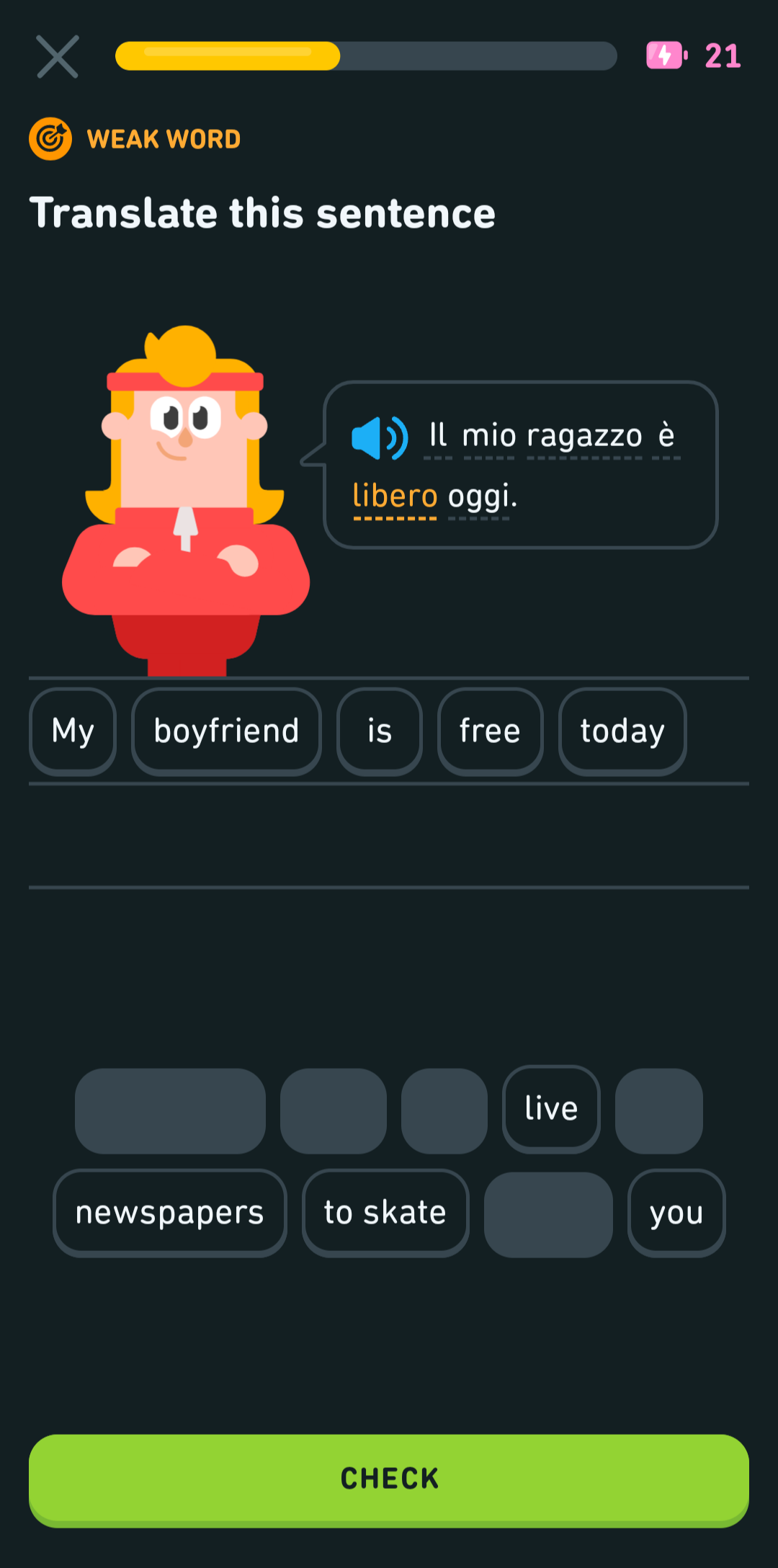778x1568 pixels.
Task: Show the meaning of 'oggi'
Action: tap(480, 496)
